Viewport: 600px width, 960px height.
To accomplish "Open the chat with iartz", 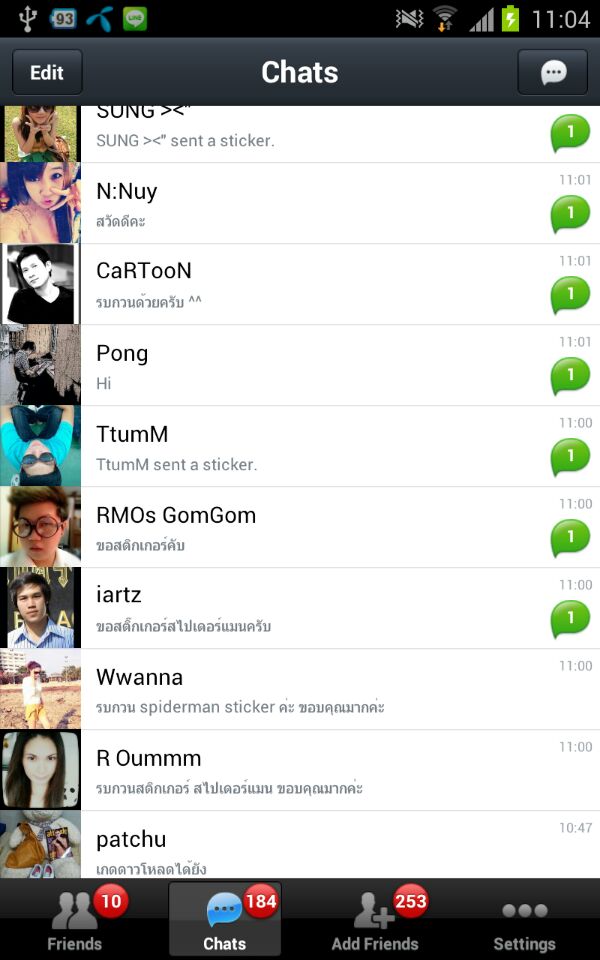I will tap(300, 608).
